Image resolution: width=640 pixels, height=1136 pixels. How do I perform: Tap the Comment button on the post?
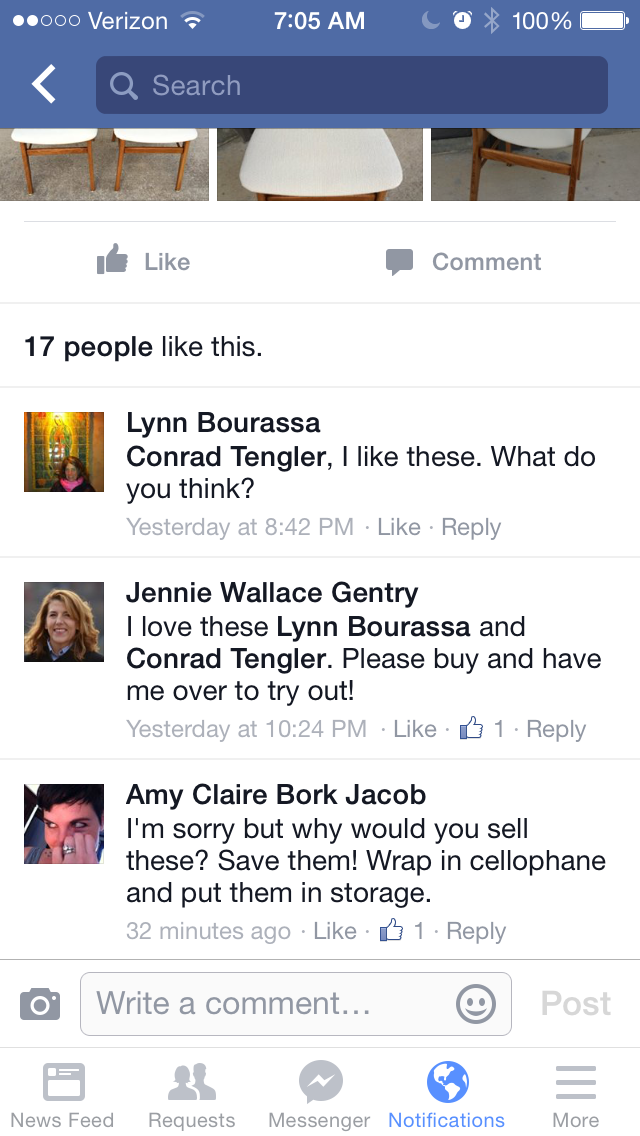463,262
